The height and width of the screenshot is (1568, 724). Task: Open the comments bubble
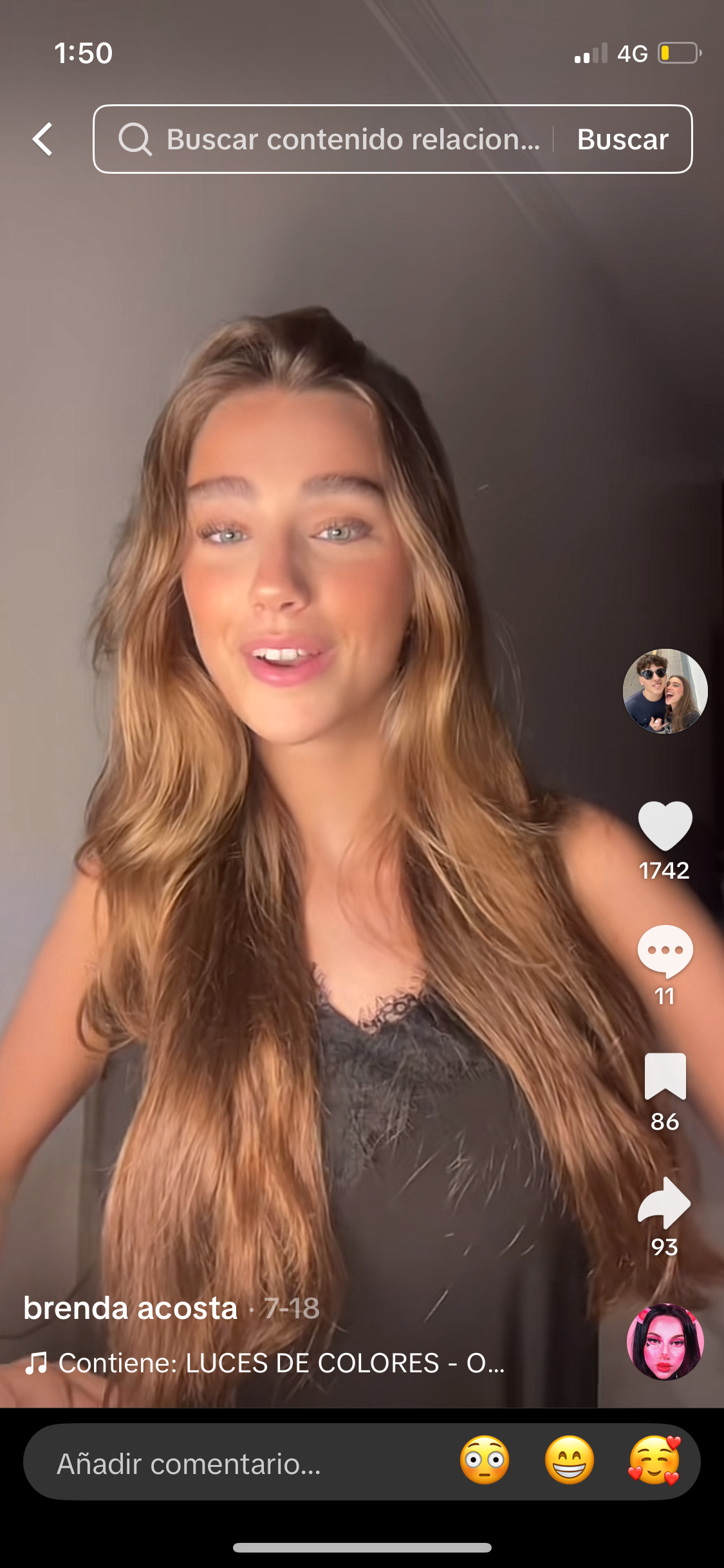point(665,951)
